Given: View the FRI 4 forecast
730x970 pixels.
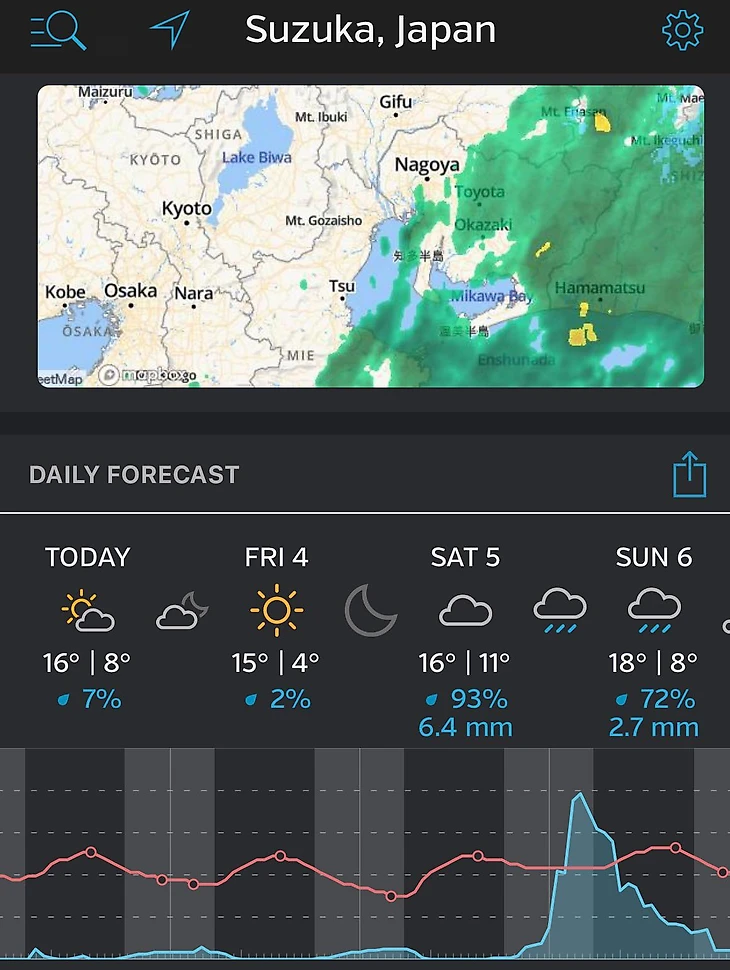Looking at the screenshot, I should tap(276, 630).
